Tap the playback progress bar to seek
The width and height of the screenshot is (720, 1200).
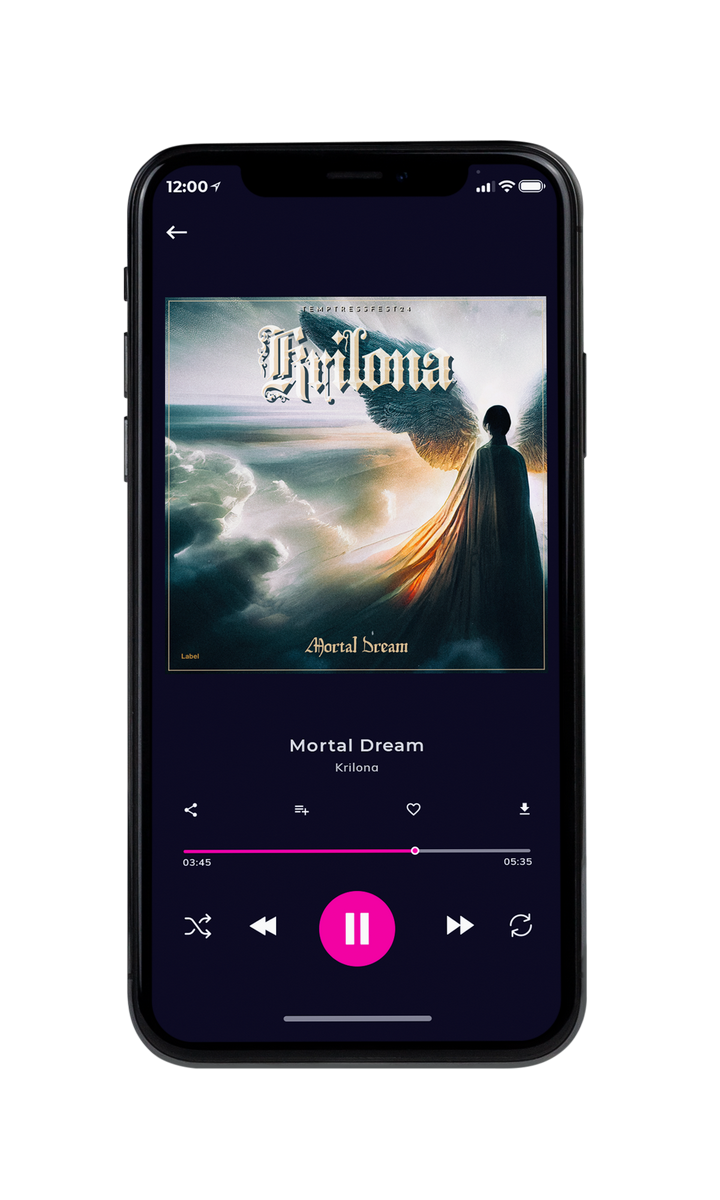click(x=357, y=851)
